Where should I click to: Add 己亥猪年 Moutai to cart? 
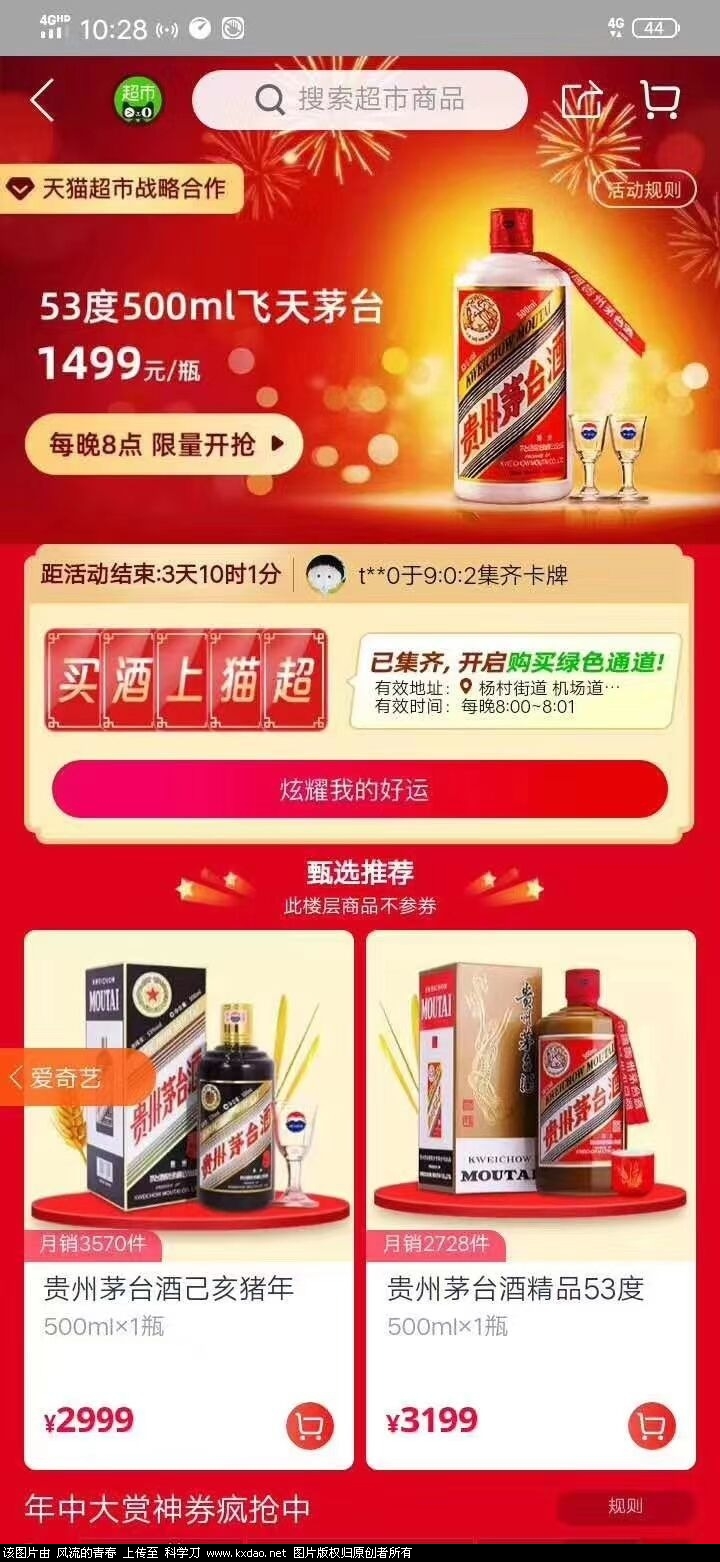coord(309,1427)
